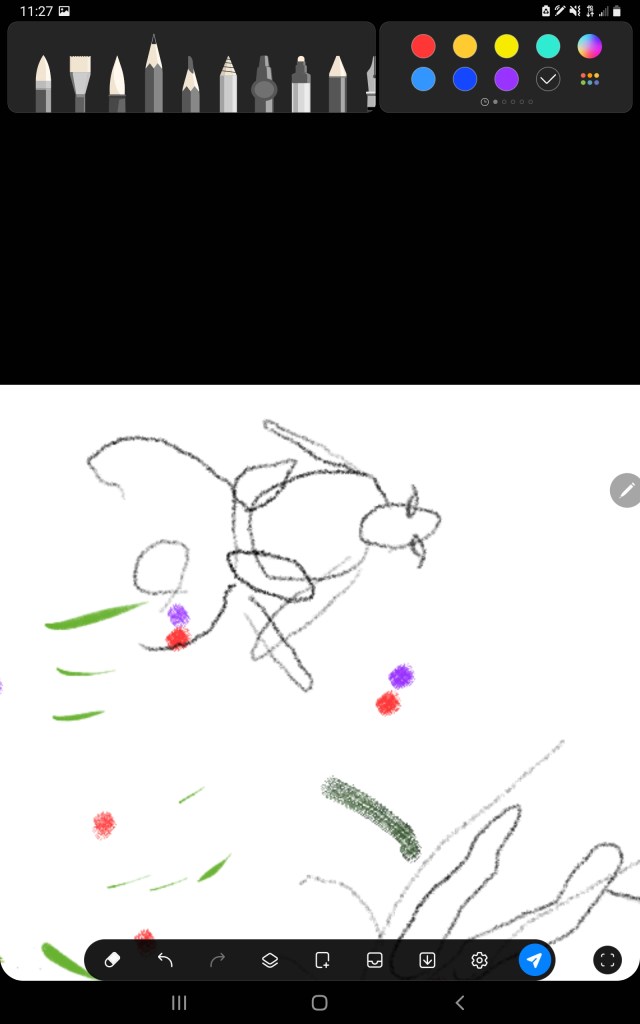
Task: Select the black swatch with checkmark
Action: click(x=548, y=79)
